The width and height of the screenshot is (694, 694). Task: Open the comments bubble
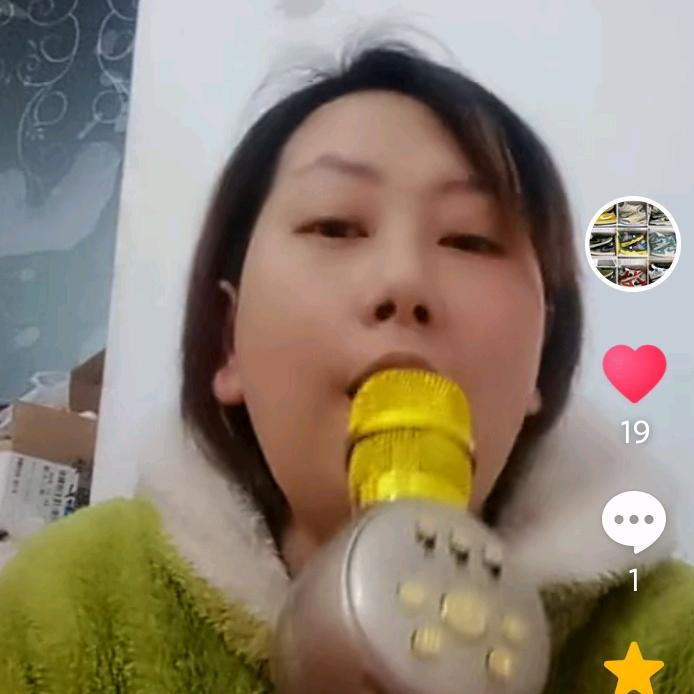[x=634, y=521]
